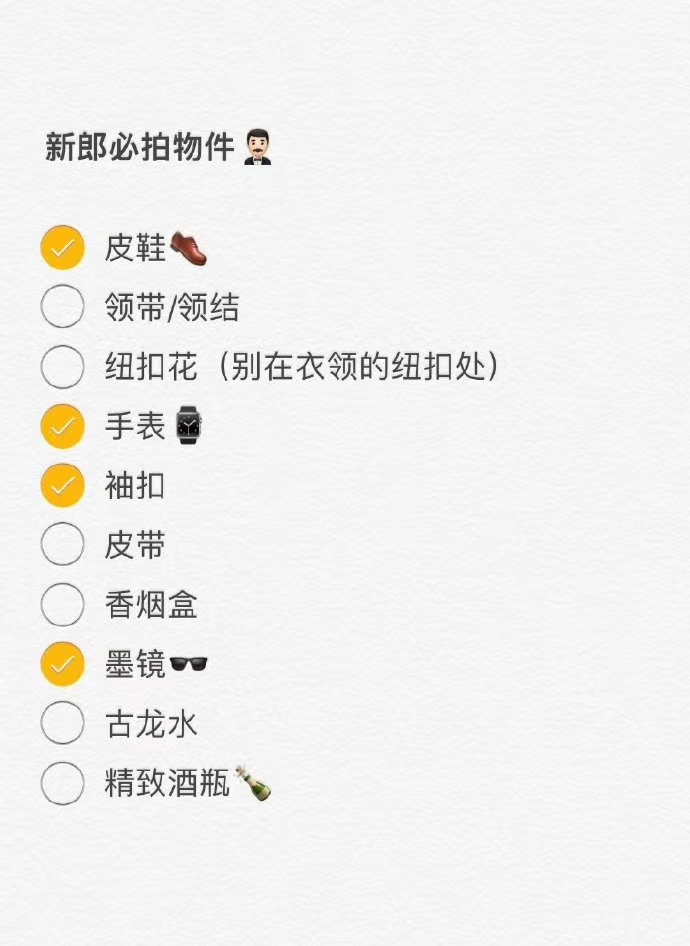690x946 pixels.
Task: Clear the checkmark on 墨镜
Action: [x=62, y=665]
